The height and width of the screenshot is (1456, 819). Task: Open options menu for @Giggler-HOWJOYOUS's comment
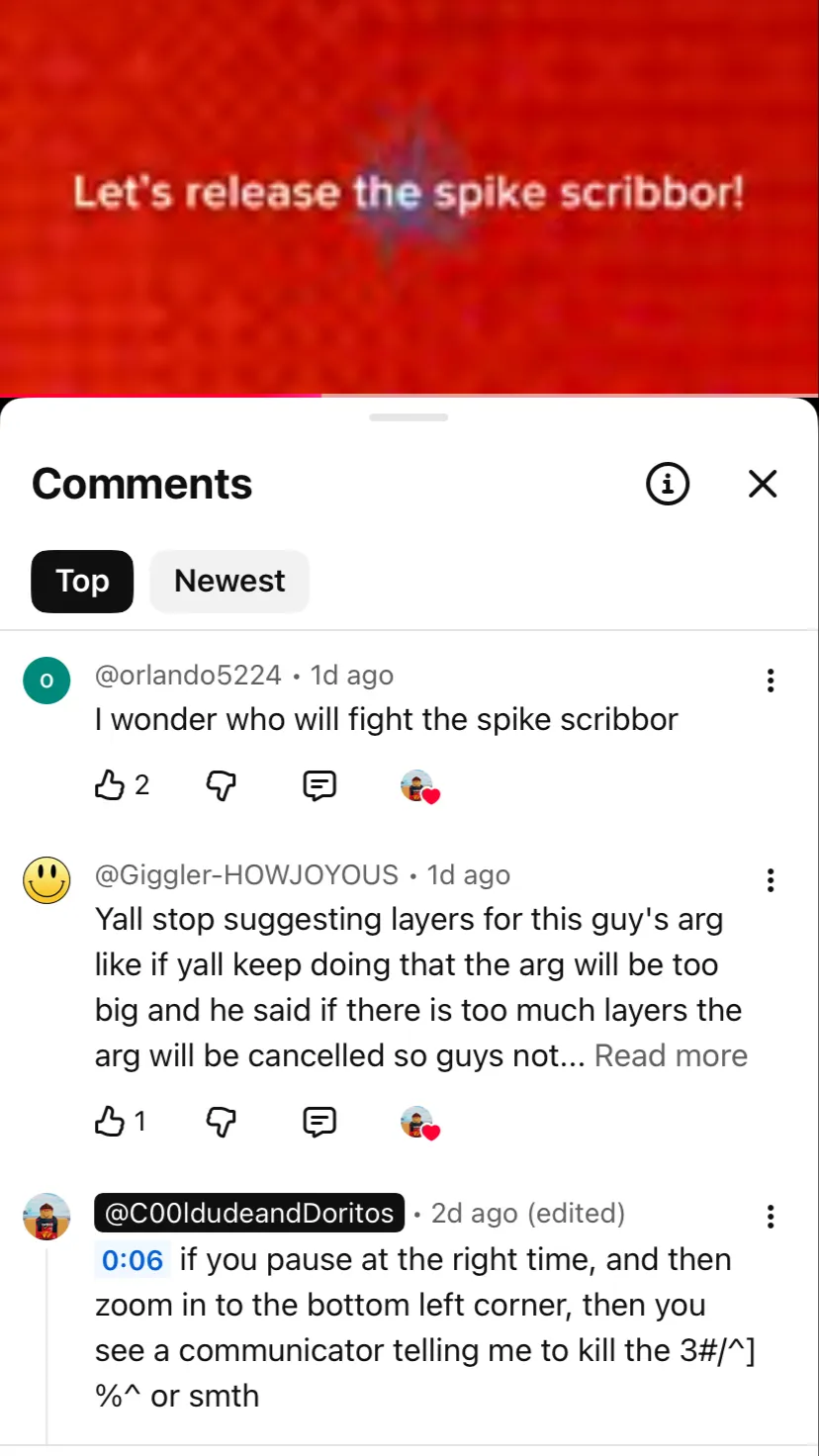pos(771,880)
